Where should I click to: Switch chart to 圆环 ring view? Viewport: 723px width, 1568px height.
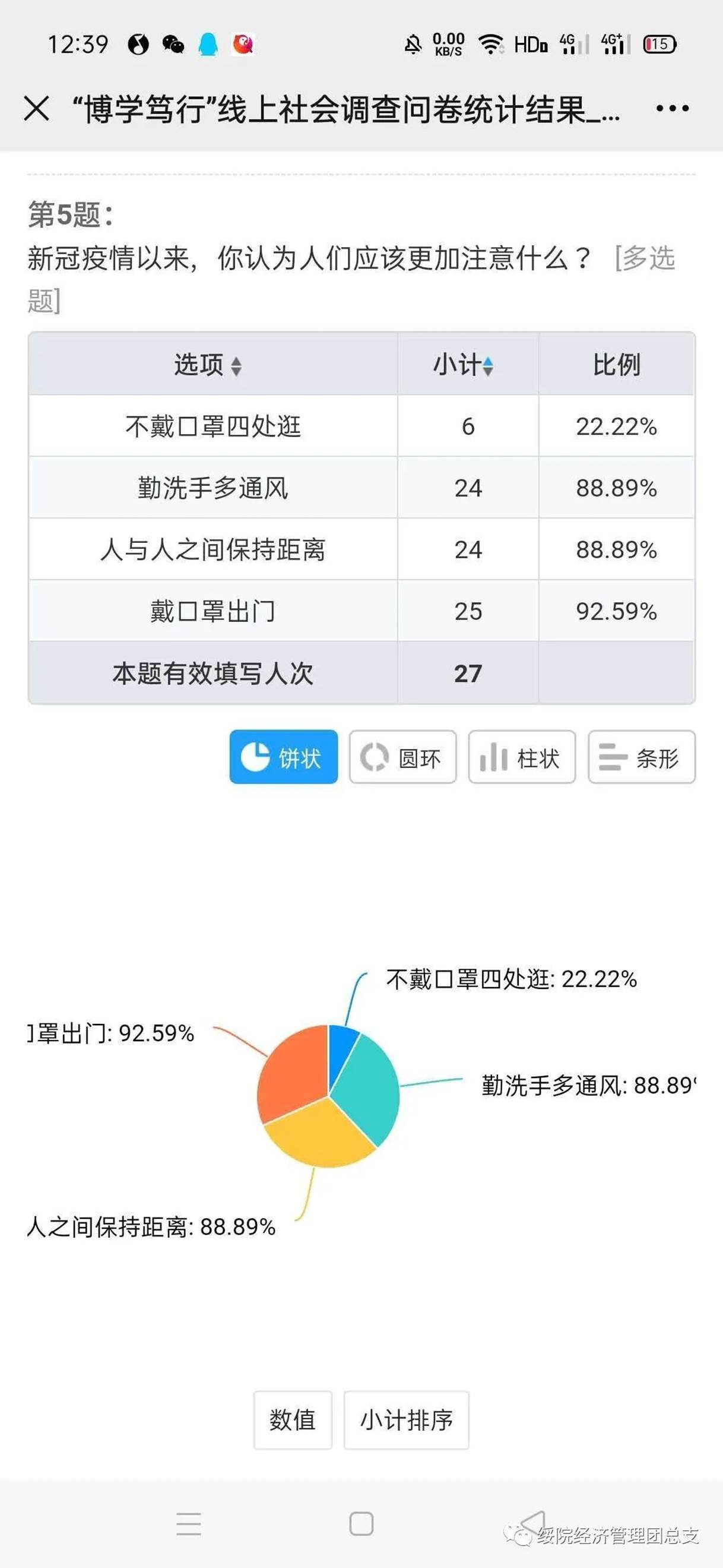(402, 757)
